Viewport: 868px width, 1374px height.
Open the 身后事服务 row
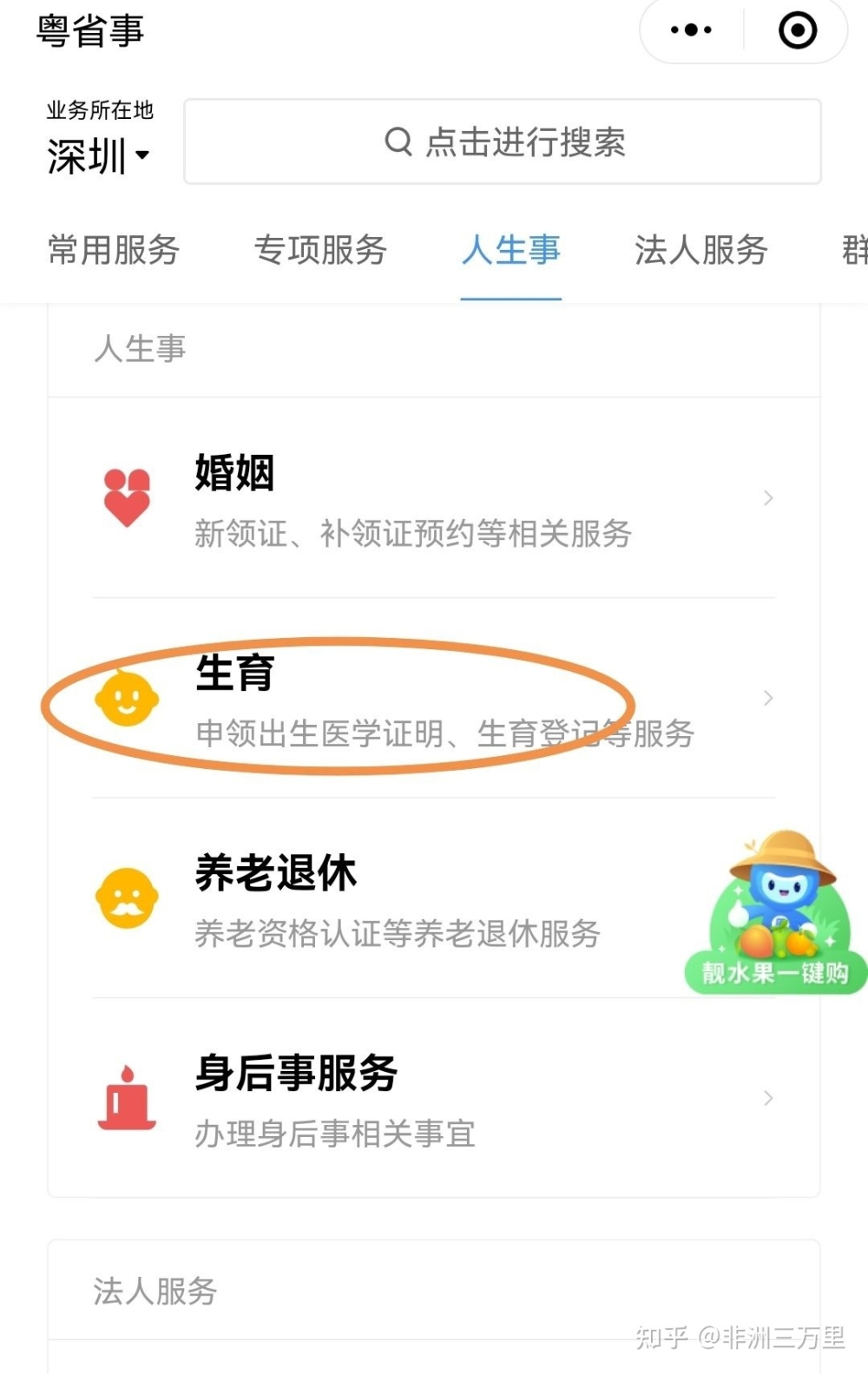pos(434,1098)
